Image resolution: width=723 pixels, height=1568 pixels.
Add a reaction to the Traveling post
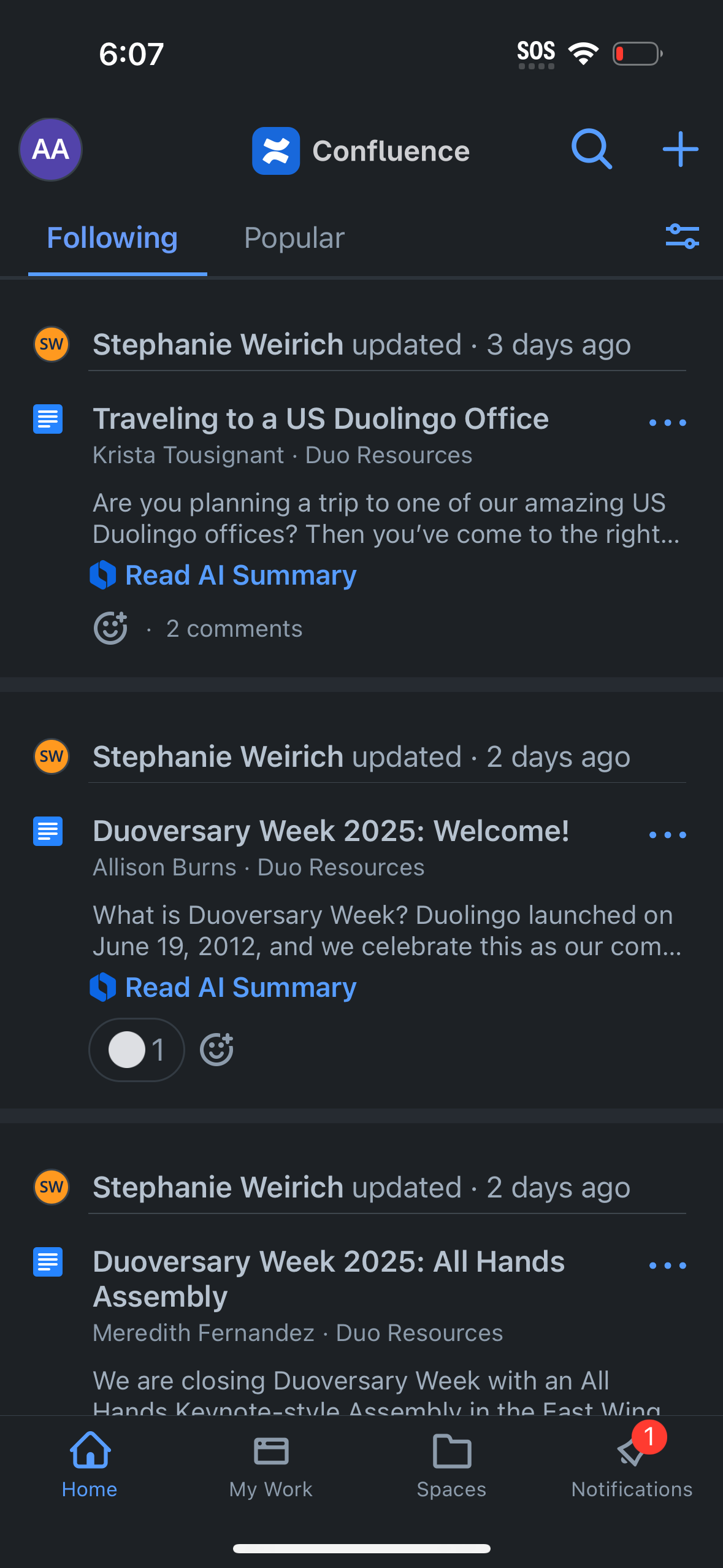point(111,627)
